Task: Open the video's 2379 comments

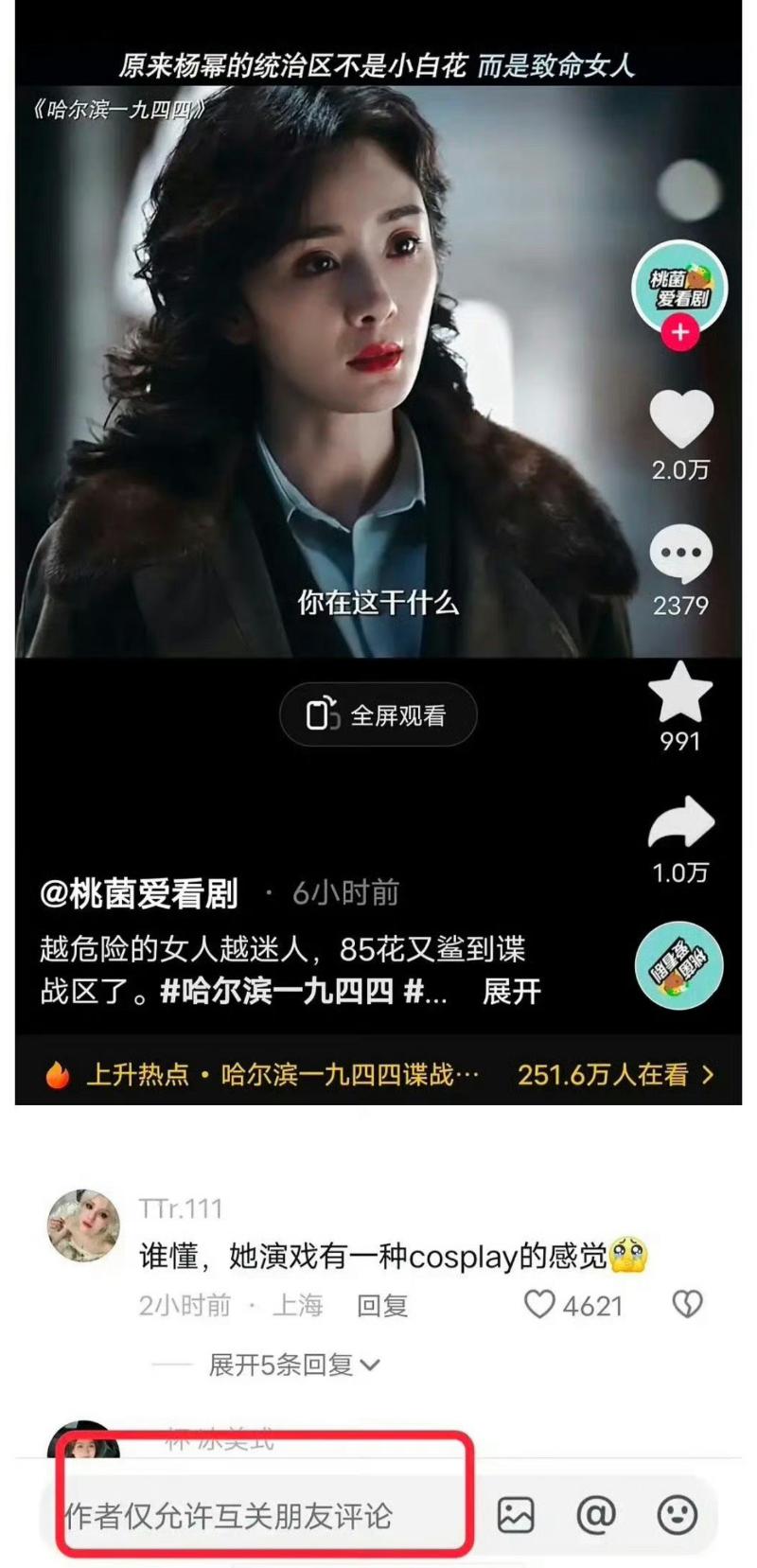Action: (680, 555)
